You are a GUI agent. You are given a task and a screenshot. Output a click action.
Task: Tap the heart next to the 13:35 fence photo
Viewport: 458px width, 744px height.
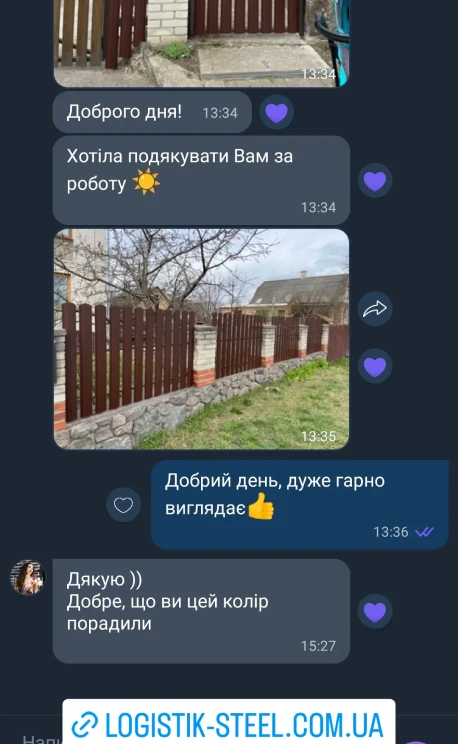[375, 367]
